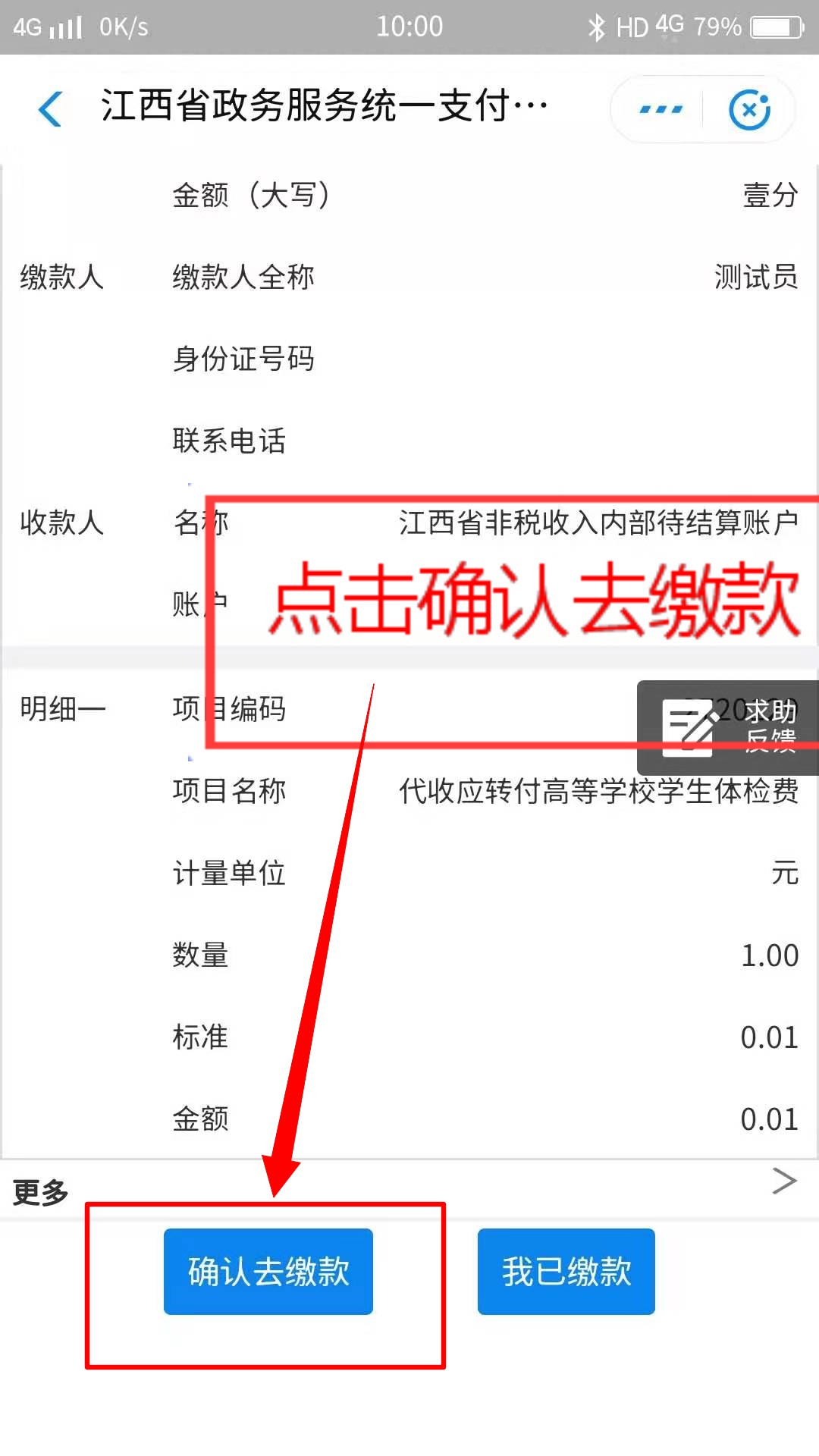Image resolution: width=819 pixels, height=1456 pixels.
Task: Open the three-dot mini-program menu
Action: point(661,110)
